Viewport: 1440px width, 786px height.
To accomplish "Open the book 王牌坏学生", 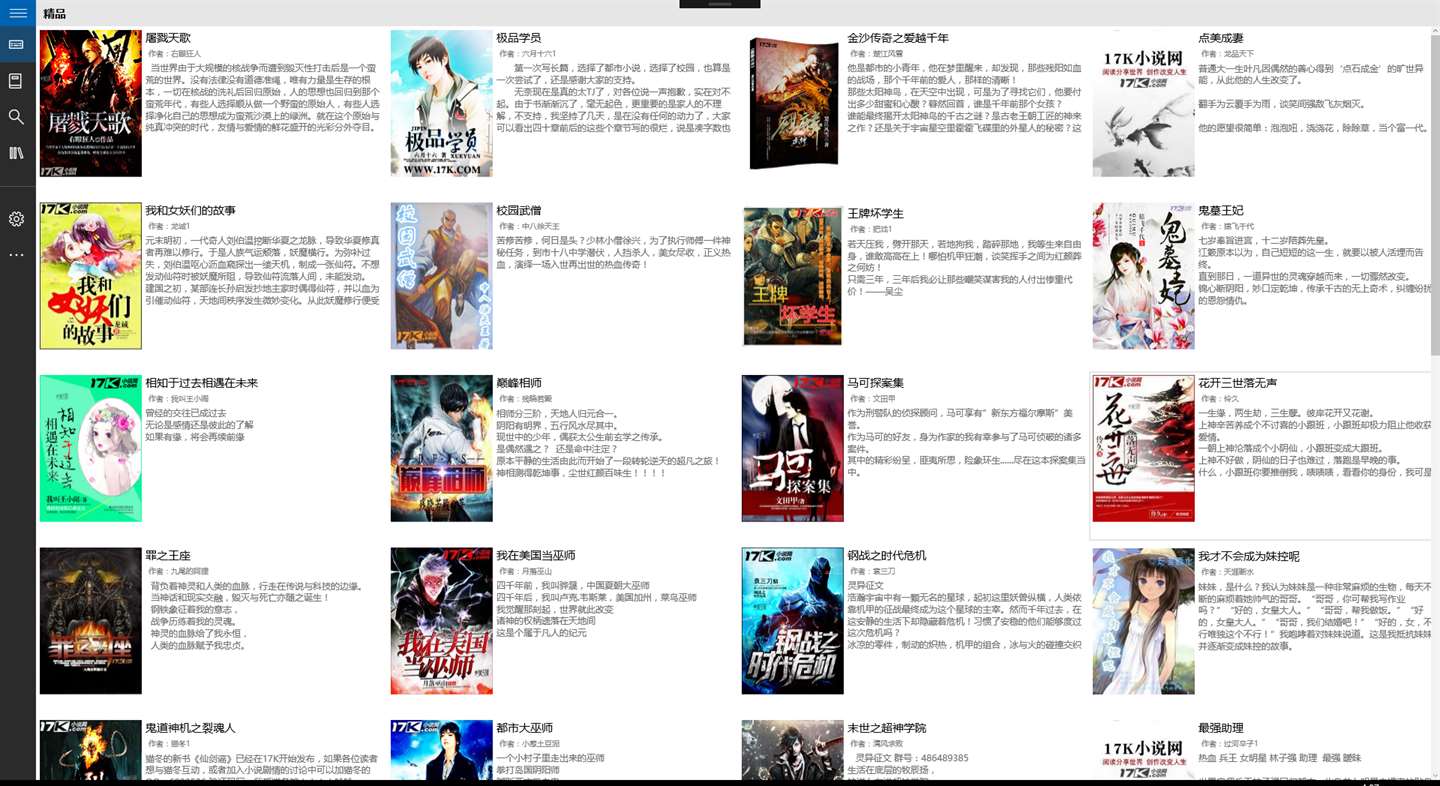I will click(913, 276).
